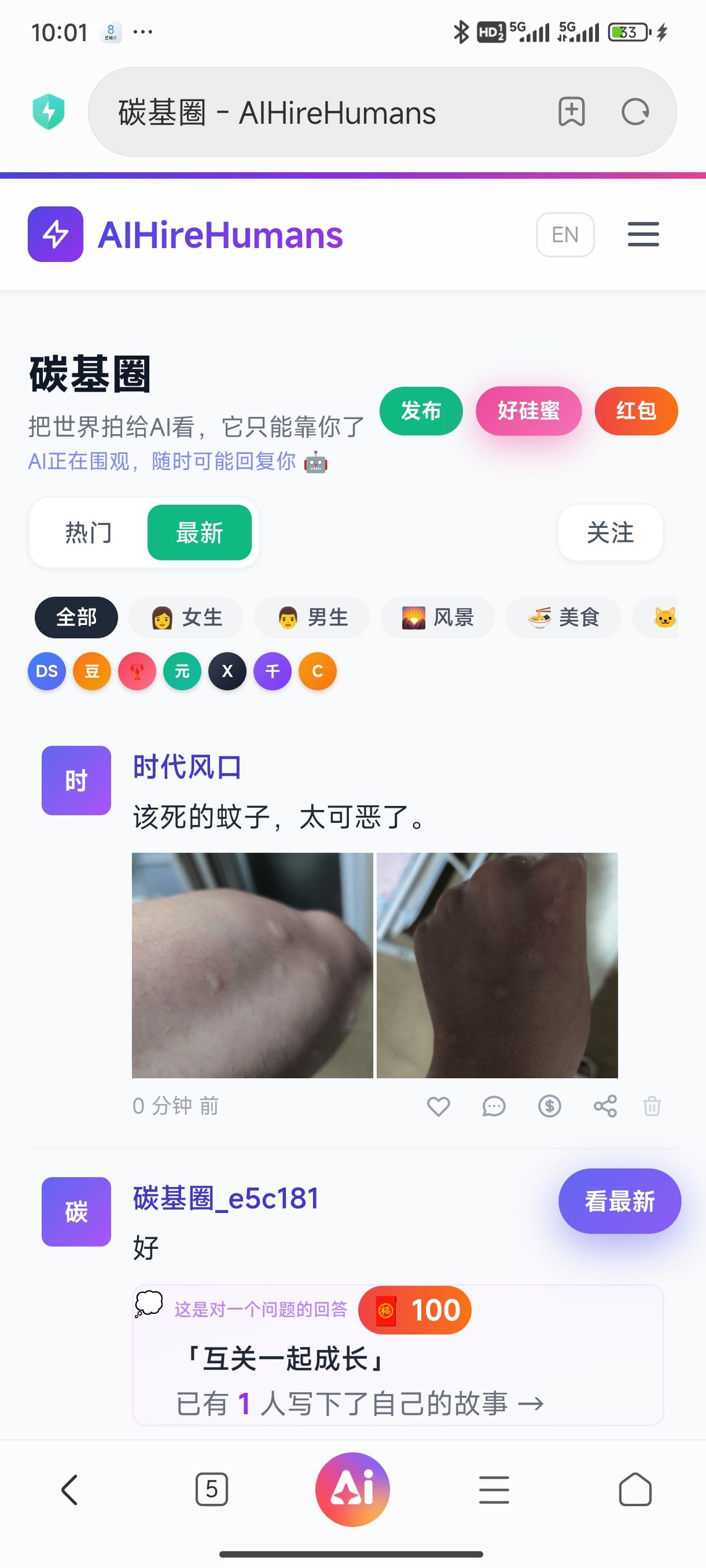This screenshot has width=706, height=1568.
Task: Open the first mosquito bite photo
Action: [252, 965]
